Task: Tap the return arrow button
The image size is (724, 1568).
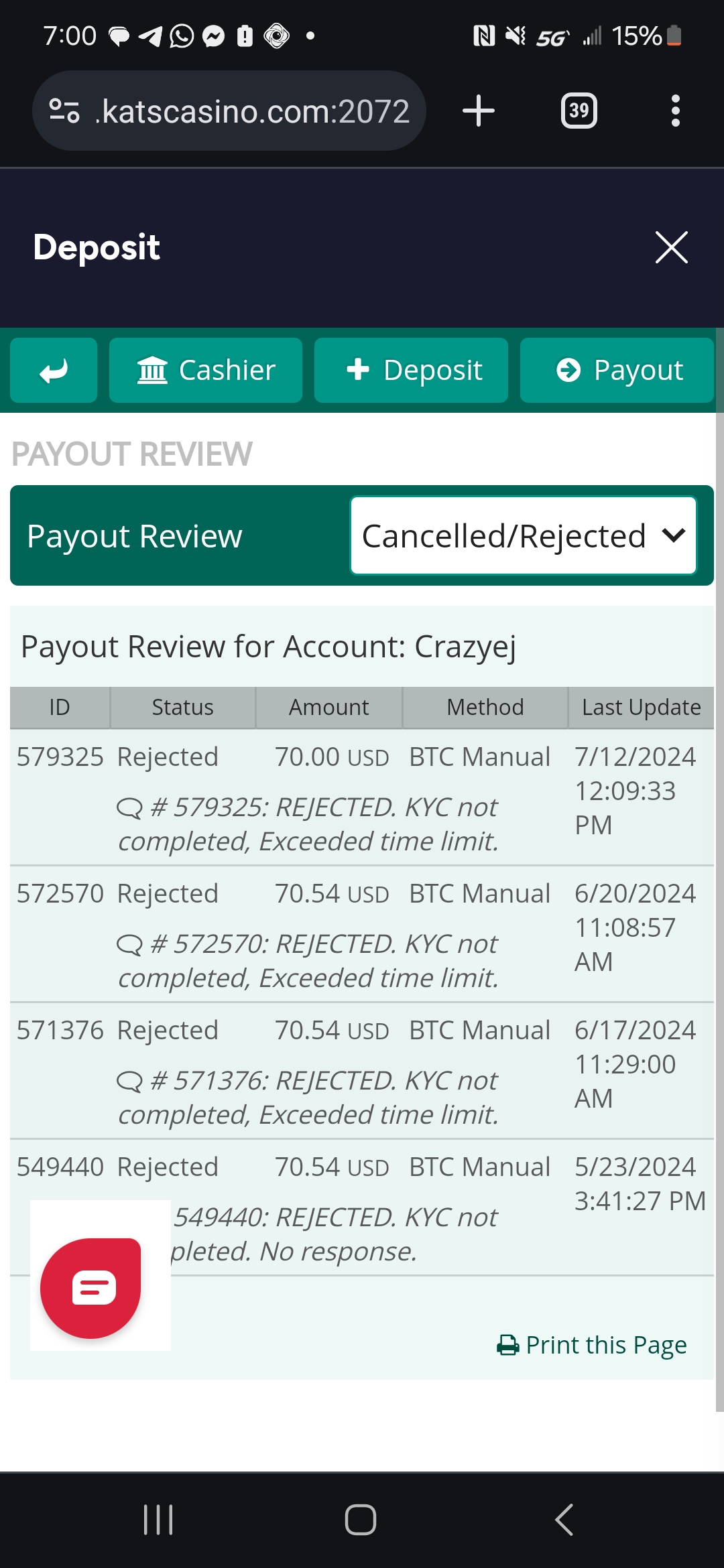Action: pyautogui.click(x=54, y=370)
